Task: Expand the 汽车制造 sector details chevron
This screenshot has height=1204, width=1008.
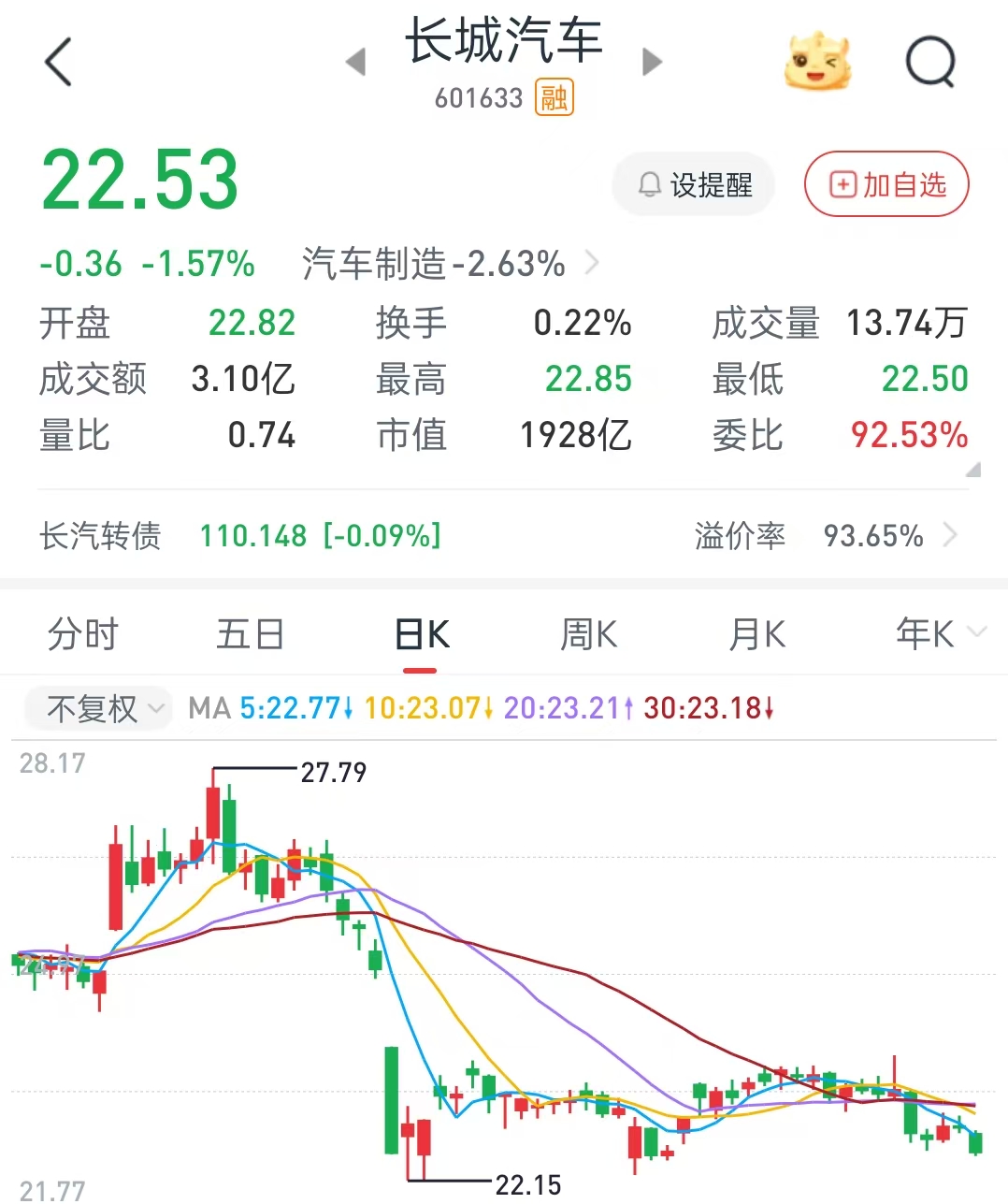Action: [591, 263]
